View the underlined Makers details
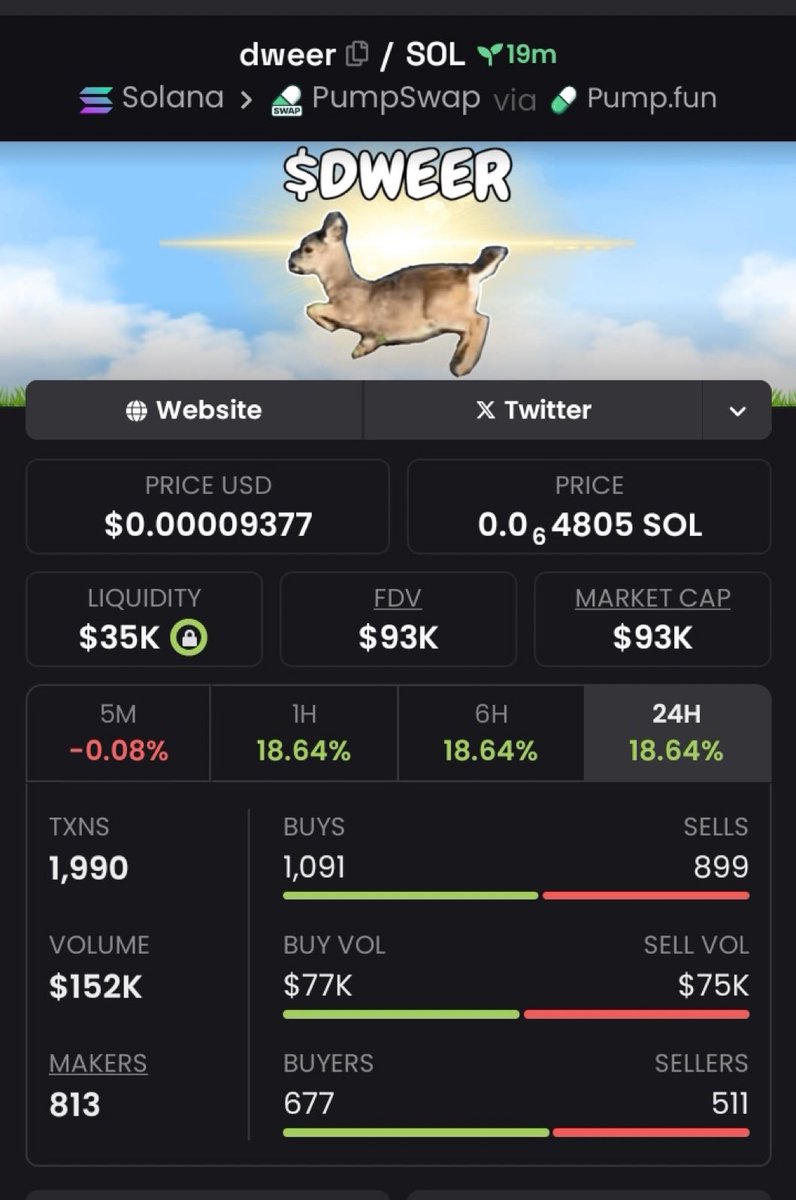796x1200 pixels. (98, 1063)
